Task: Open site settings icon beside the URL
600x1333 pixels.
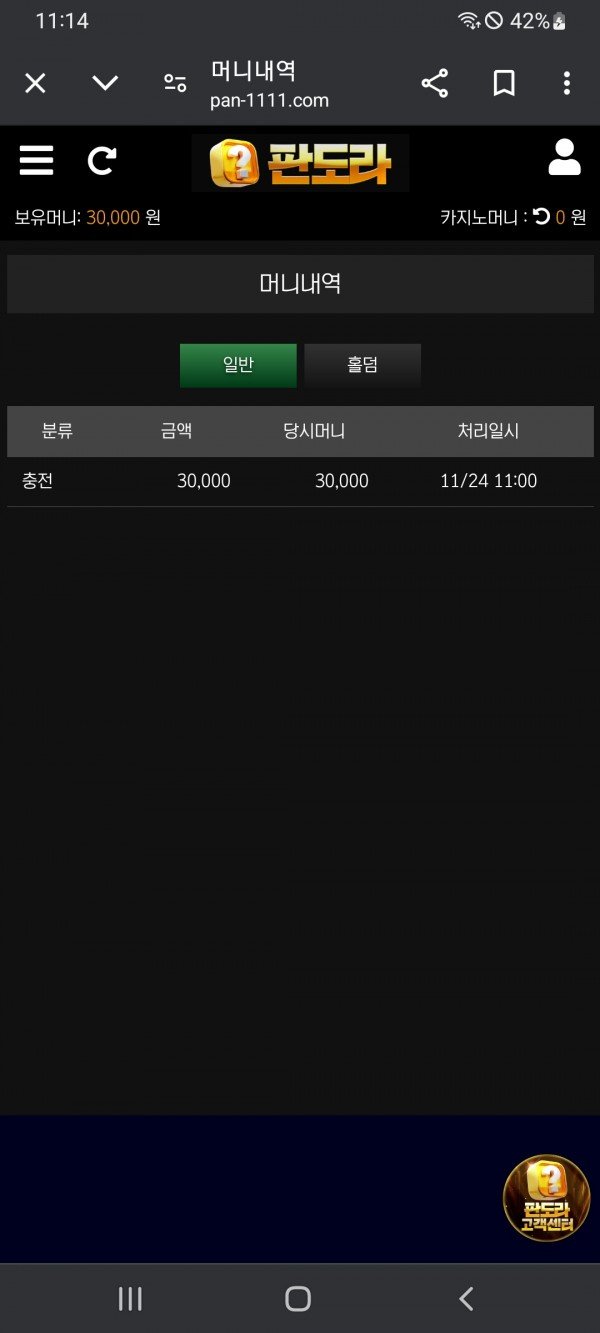Action: click(x=175, y=83)
